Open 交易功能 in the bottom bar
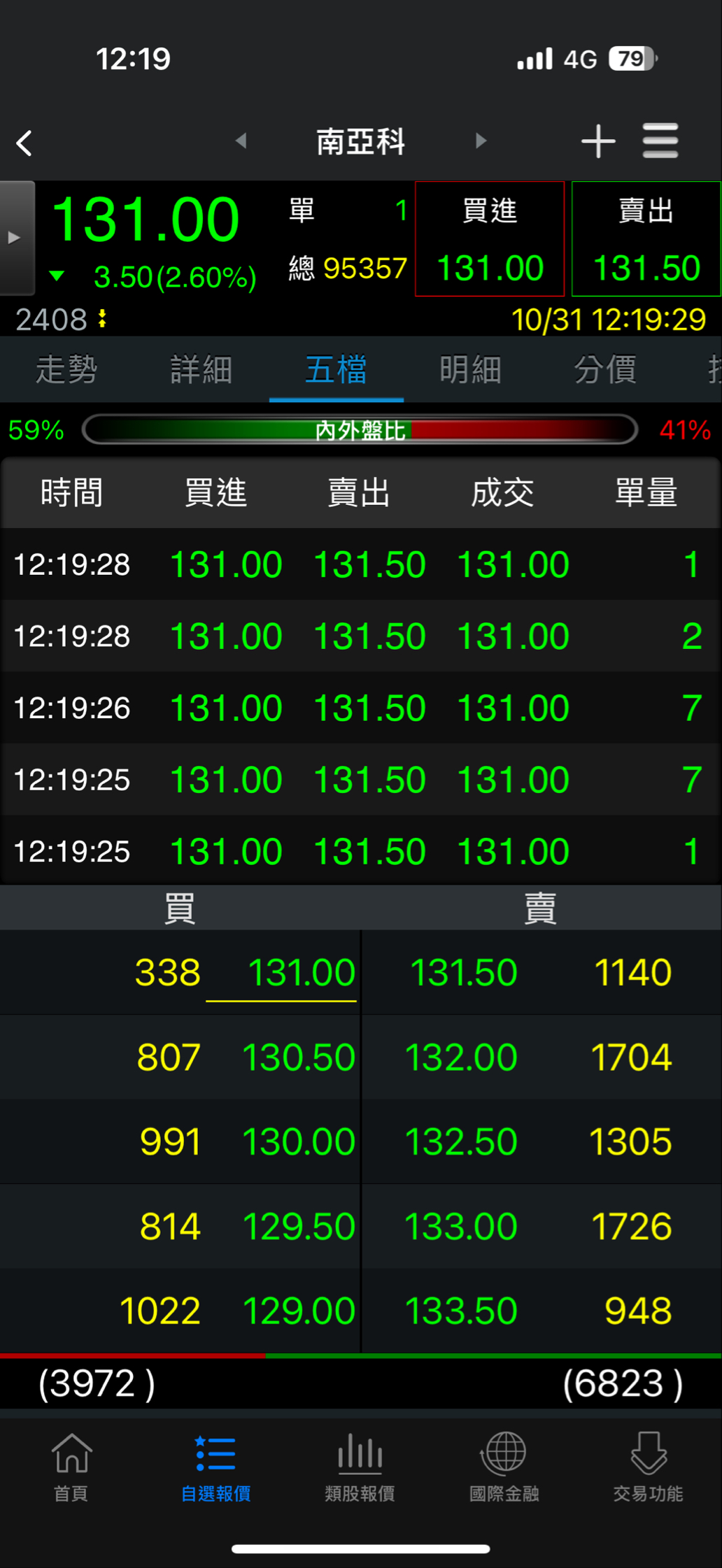722x1568 pixels. [x=648, y=1468]
